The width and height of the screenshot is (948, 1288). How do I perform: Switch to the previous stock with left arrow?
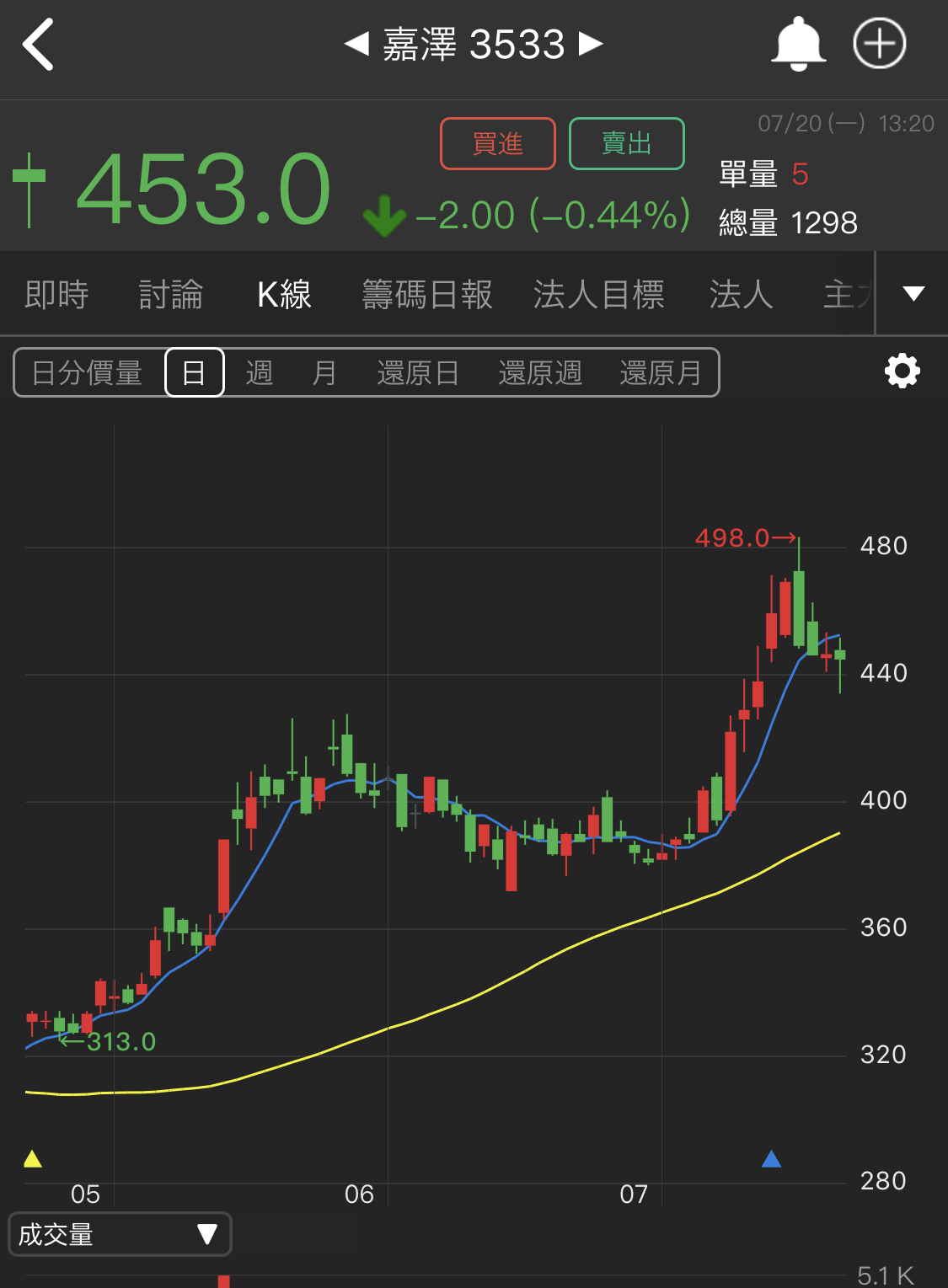357,44
